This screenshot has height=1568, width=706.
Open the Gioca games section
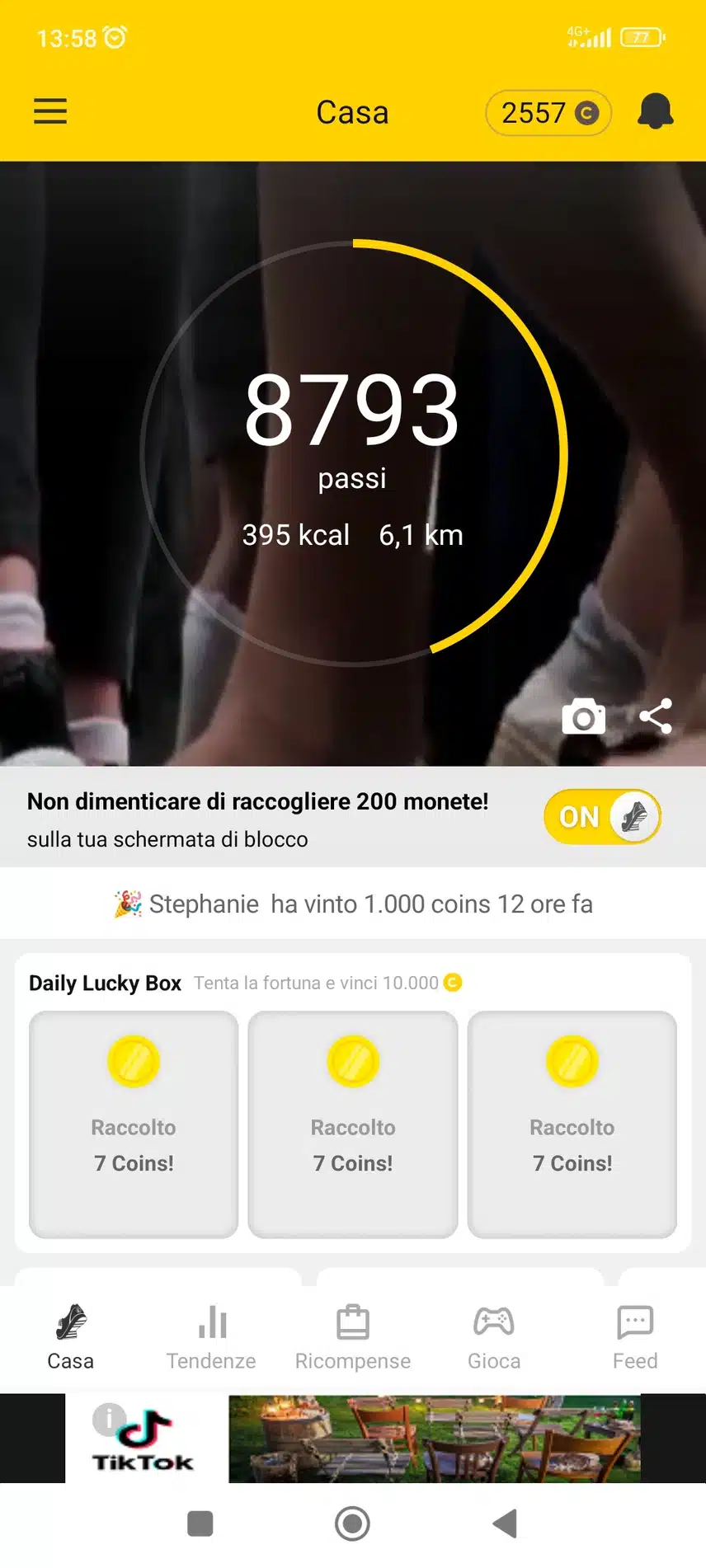[493, 1336]
